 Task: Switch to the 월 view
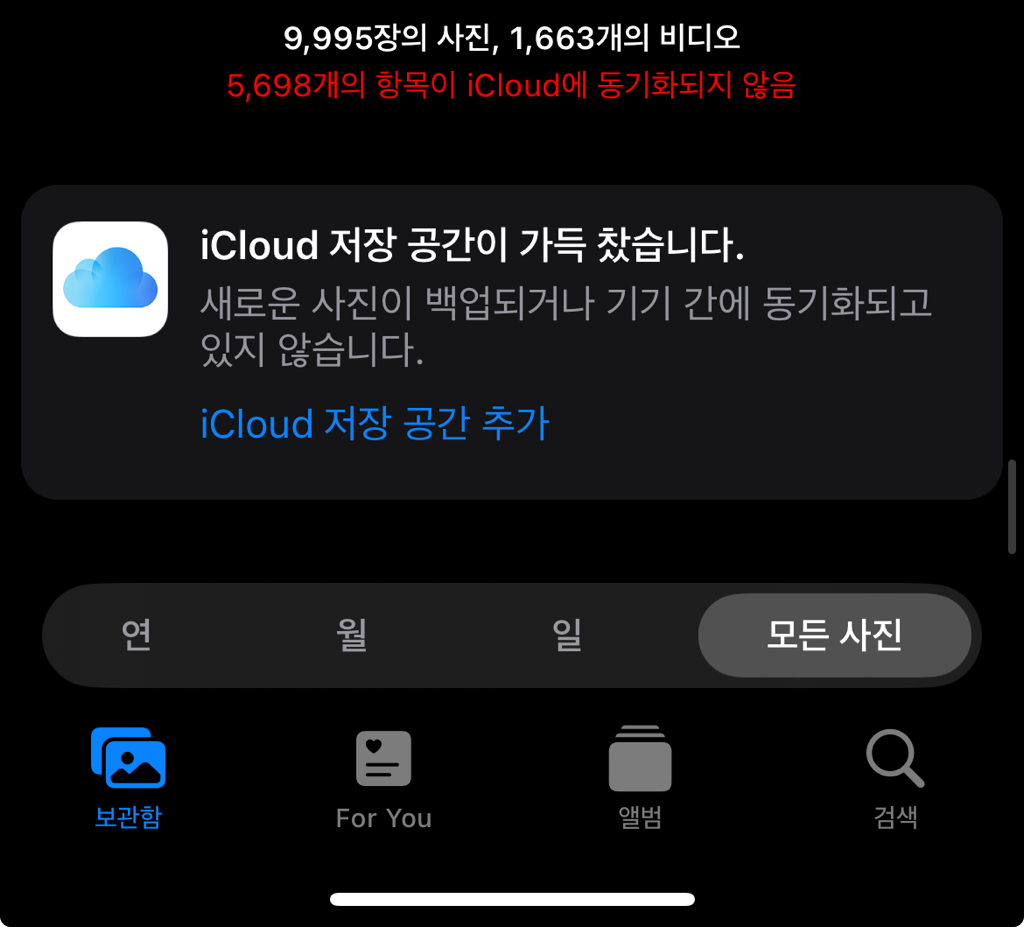(x=352, y=635)
